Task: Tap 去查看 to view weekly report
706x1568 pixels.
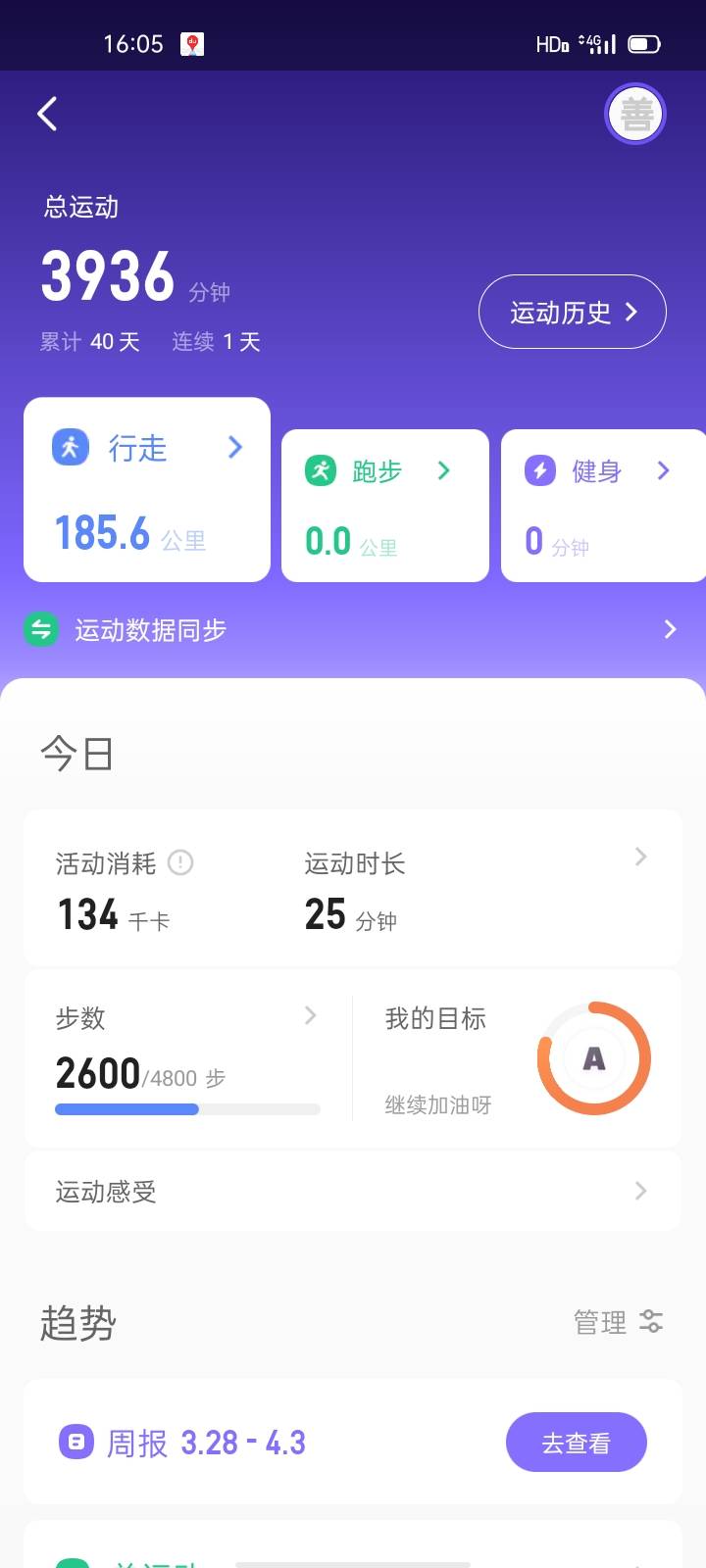Action: pyautogui.click(x=576, y=1442)
